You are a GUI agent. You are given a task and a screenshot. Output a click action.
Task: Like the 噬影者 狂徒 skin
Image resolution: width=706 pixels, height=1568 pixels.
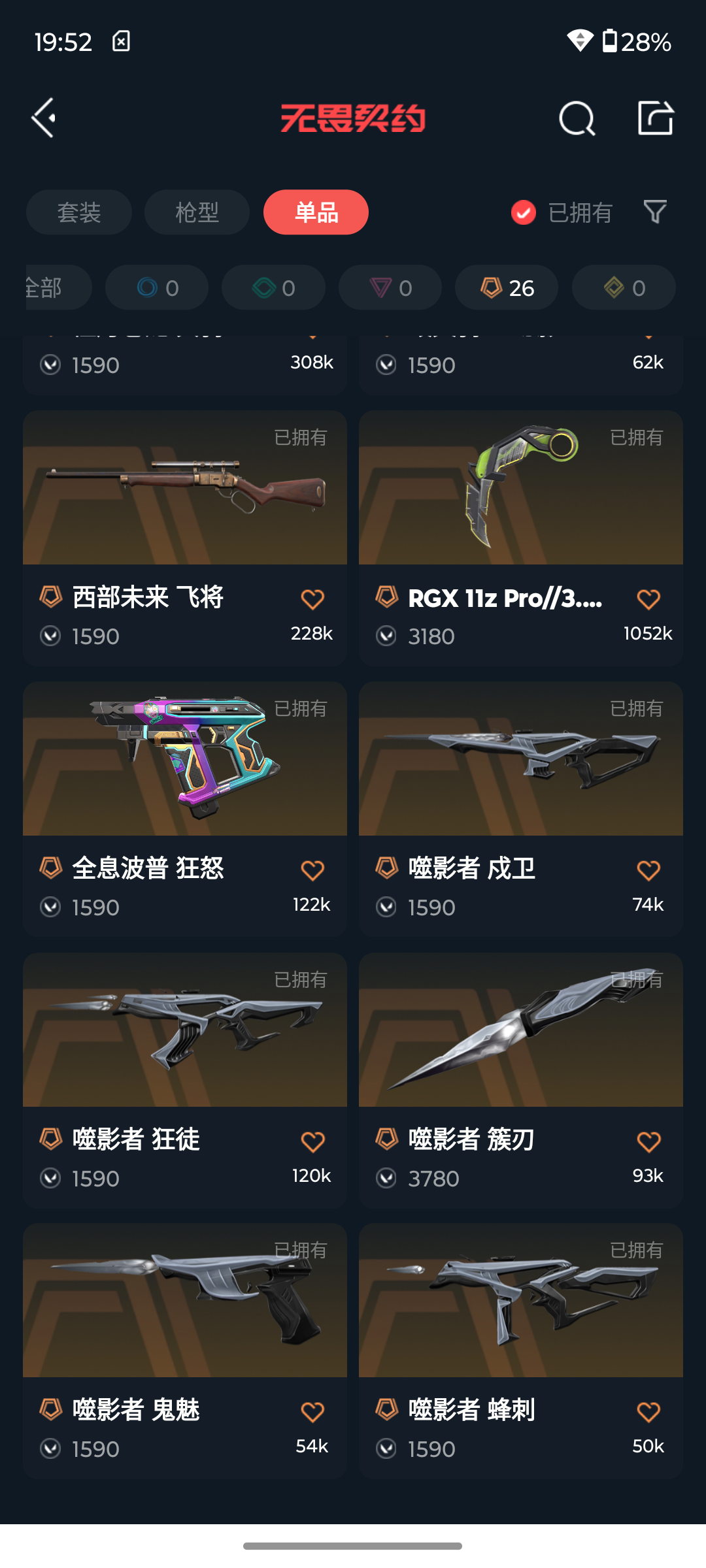pos(312,1141)
